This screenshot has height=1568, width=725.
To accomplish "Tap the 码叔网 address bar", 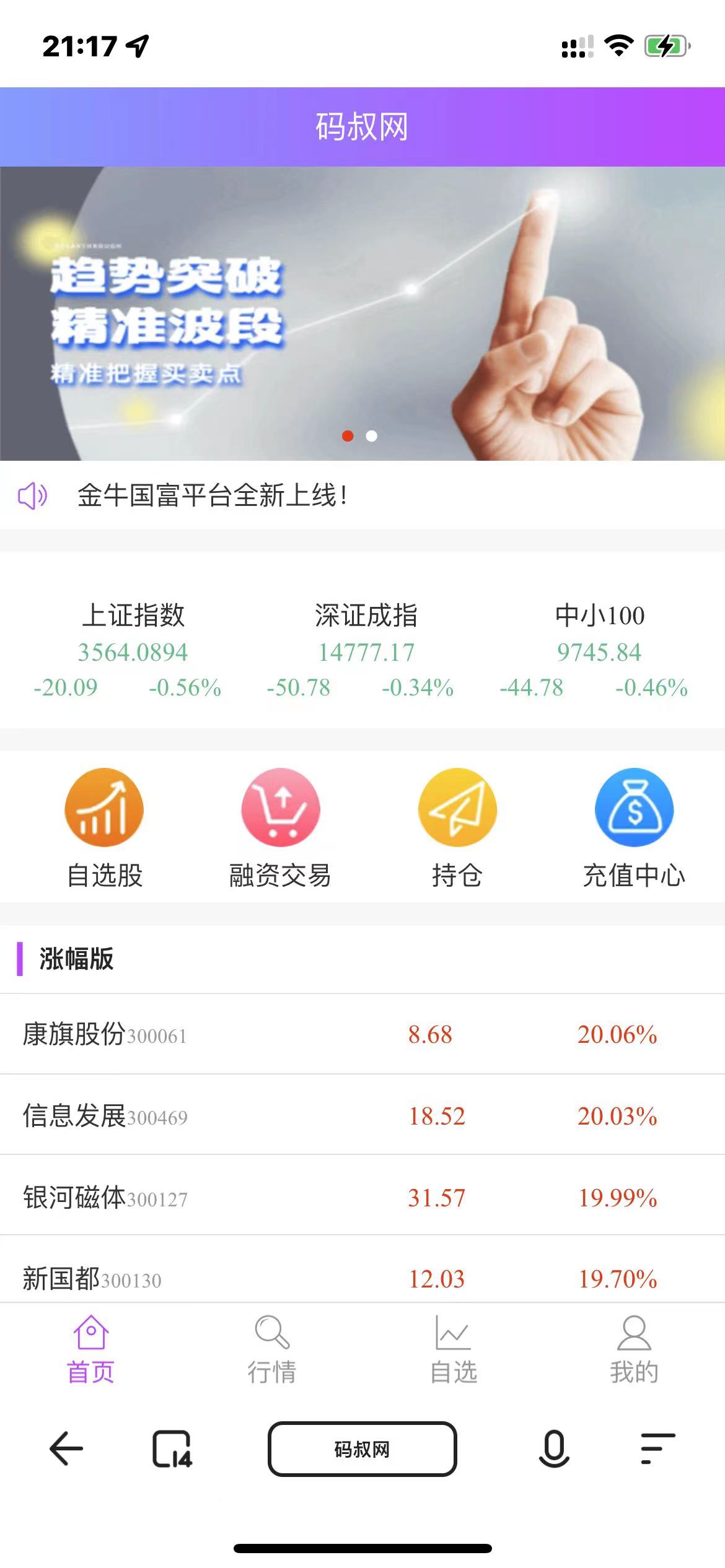I will pos(362,1449).
